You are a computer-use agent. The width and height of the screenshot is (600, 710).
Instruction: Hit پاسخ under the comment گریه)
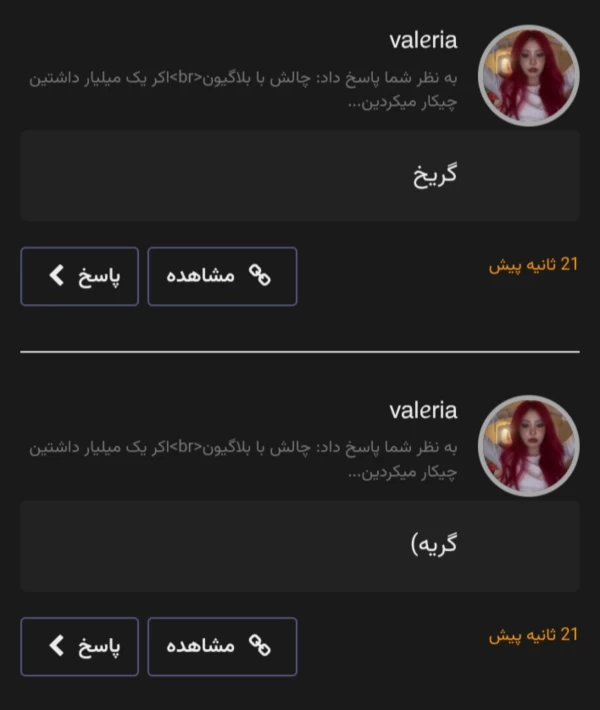79,646
